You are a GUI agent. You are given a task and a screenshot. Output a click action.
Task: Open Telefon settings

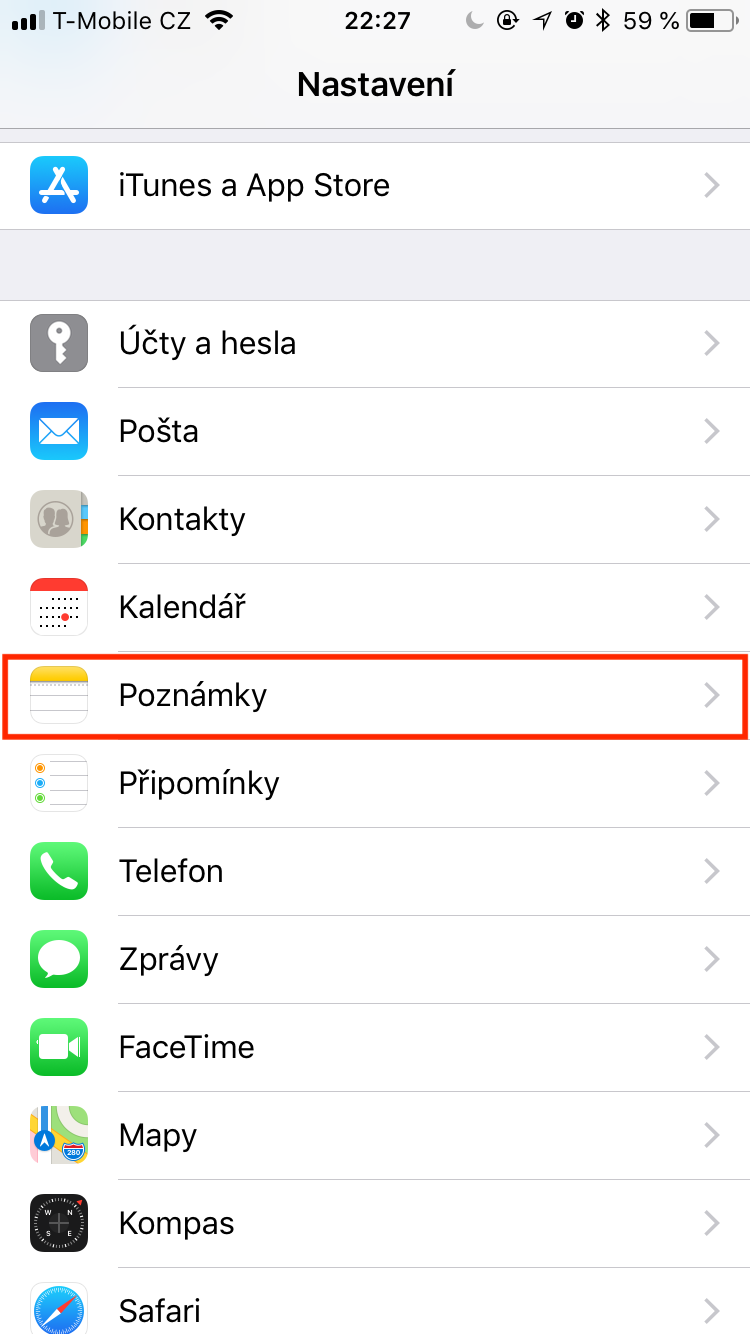point(375,872)
